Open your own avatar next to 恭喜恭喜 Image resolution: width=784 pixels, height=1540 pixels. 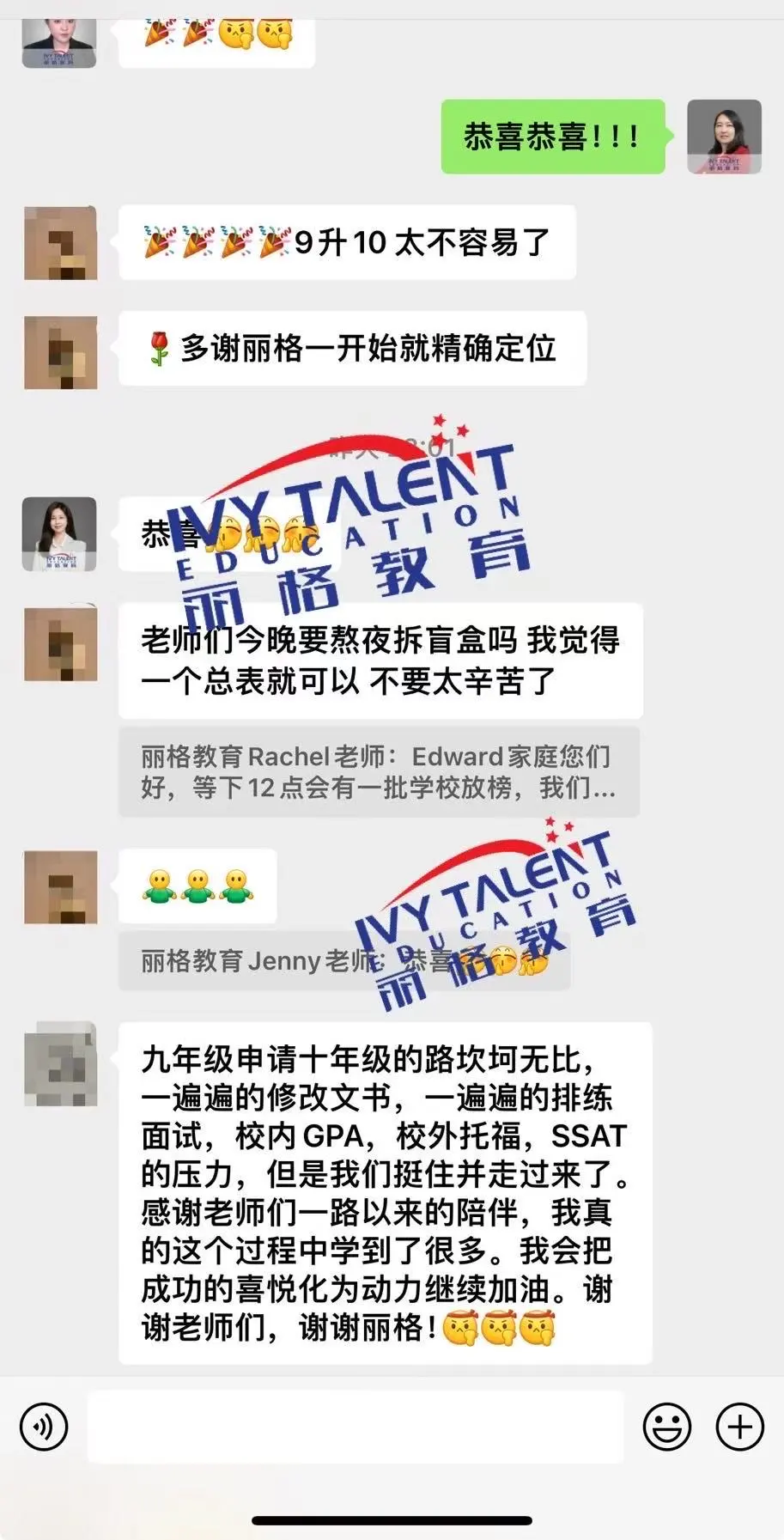[726, 137]
